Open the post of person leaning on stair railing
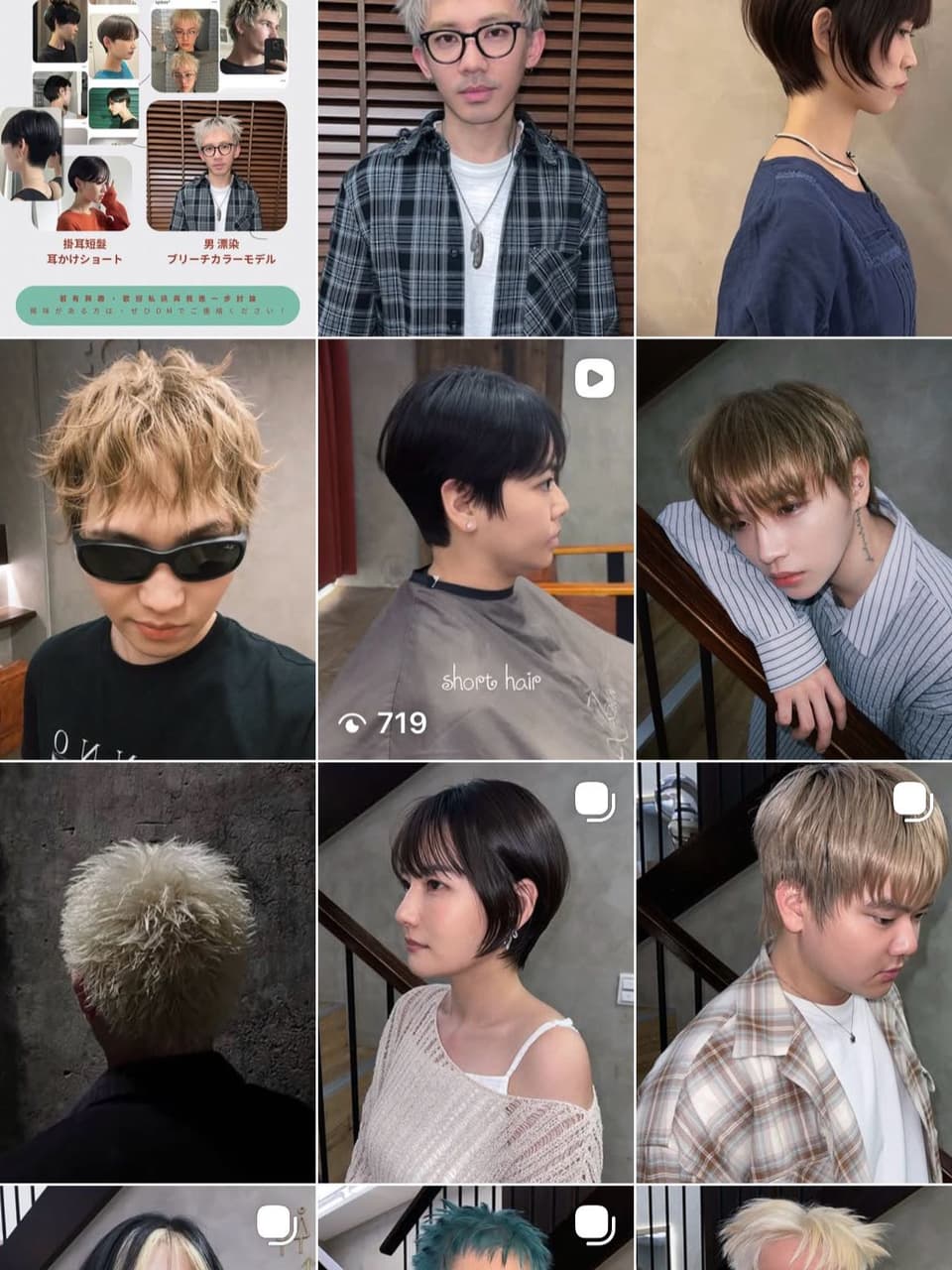 794,550
